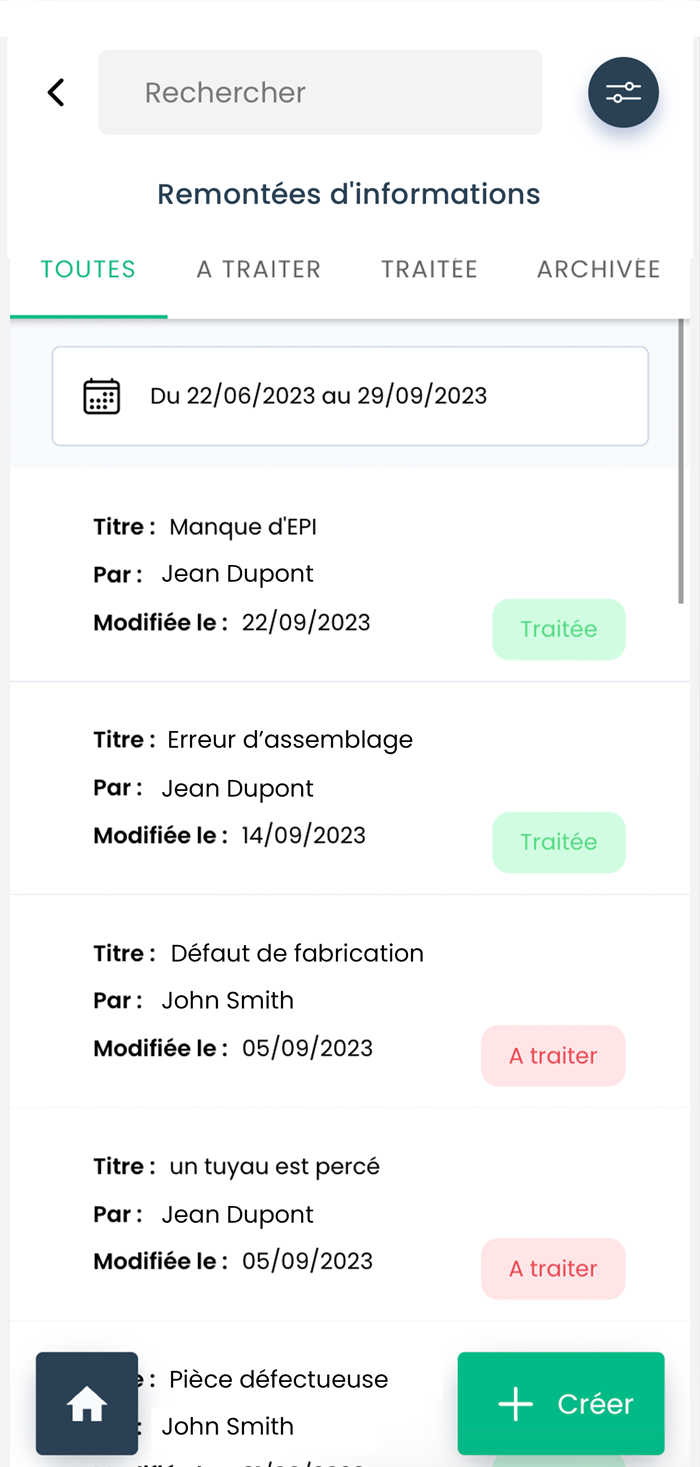Open the date range picker

coord(350,396)
